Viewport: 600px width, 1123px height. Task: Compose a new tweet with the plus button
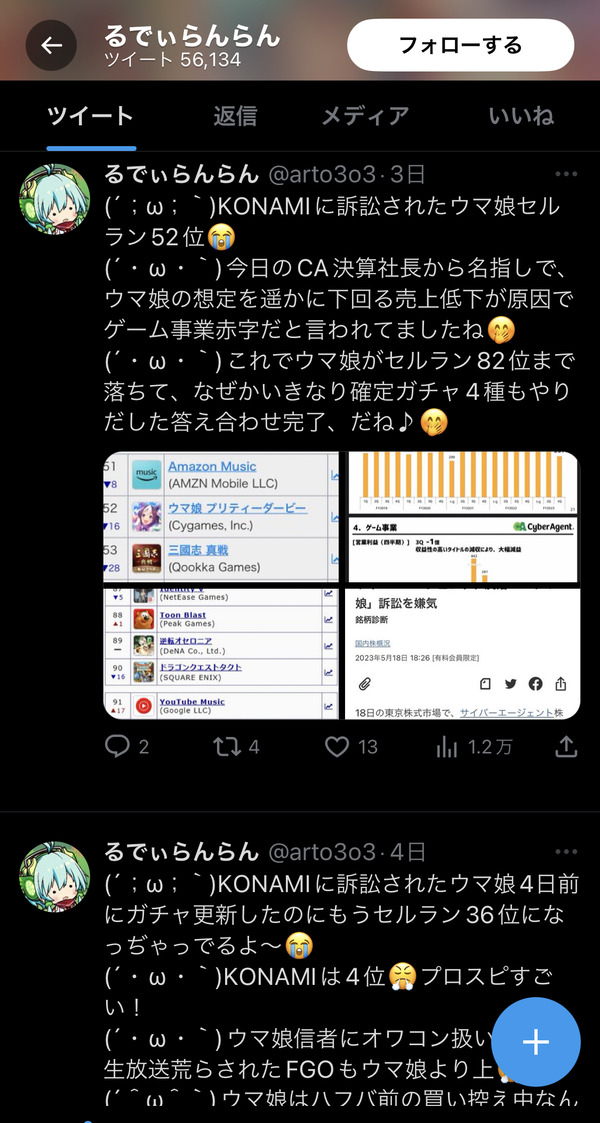[536, 1042]
